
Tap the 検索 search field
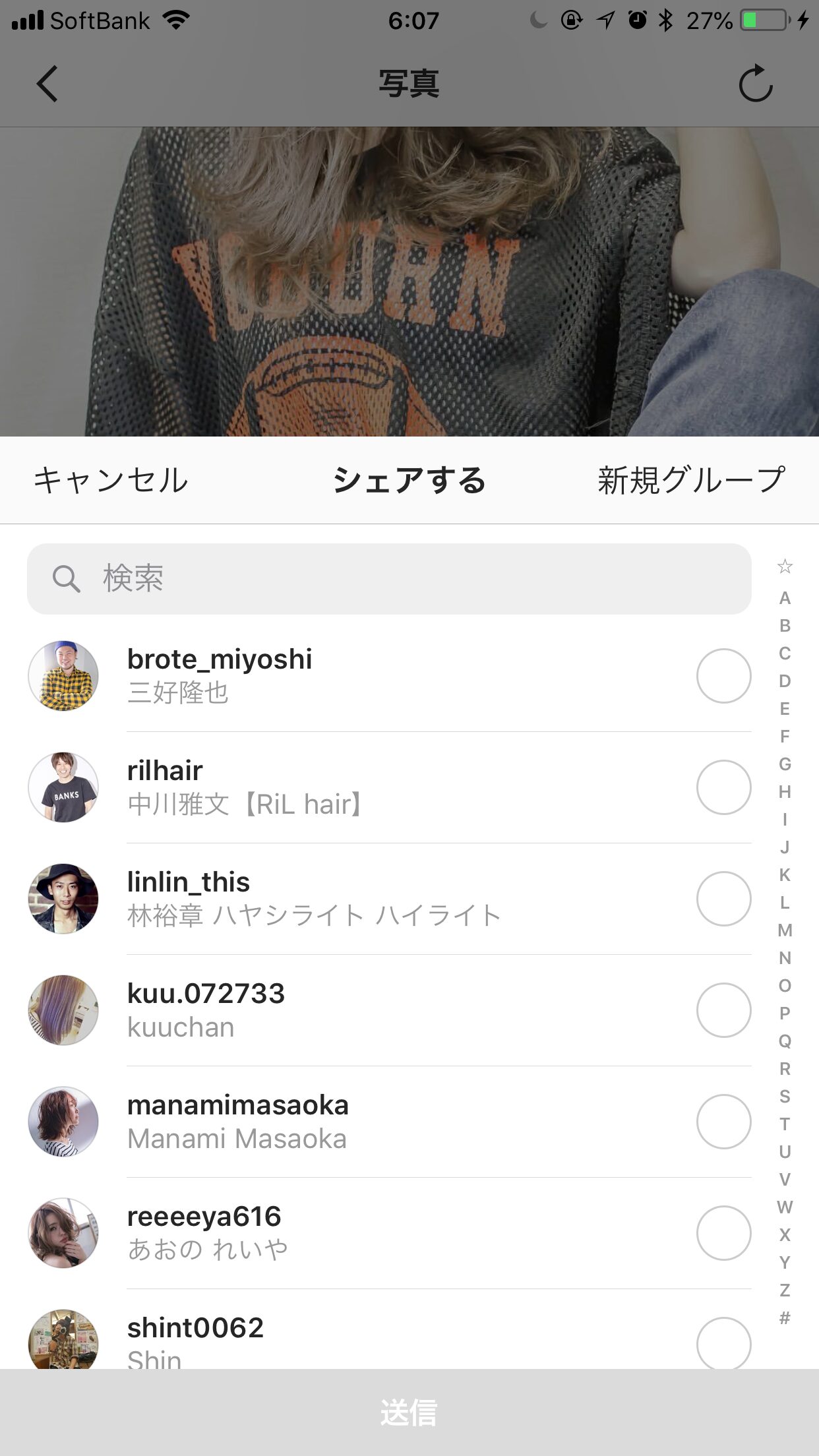(x=389, y=579)
